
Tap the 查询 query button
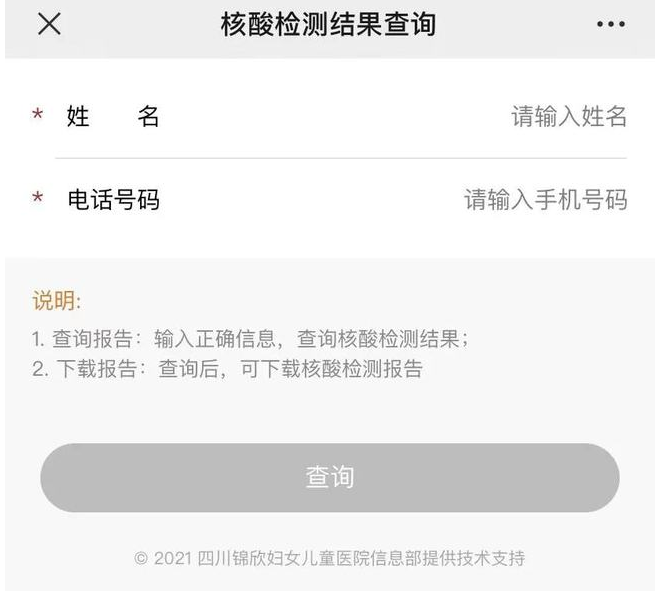(x=329, y=478)
